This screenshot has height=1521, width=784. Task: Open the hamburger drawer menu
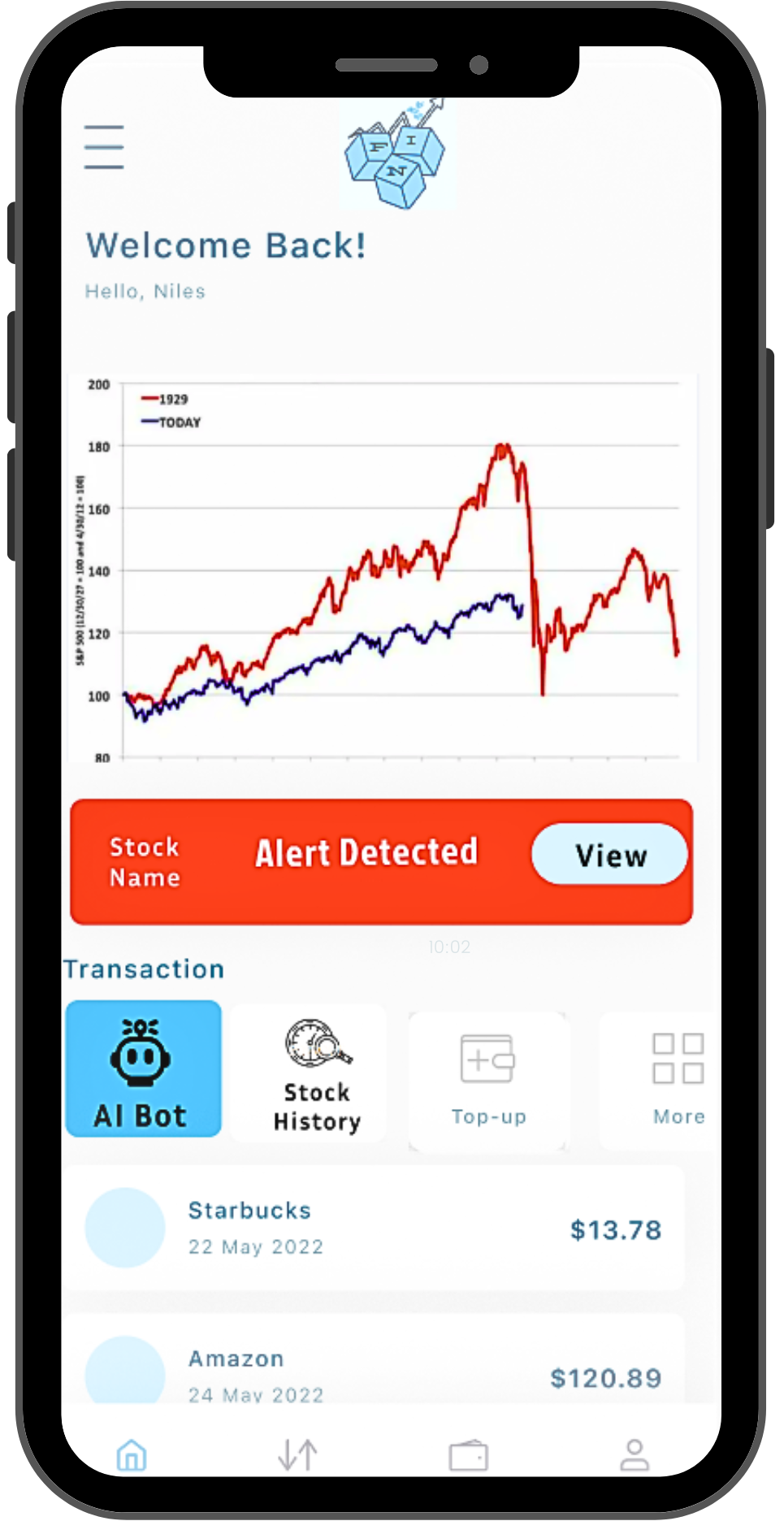(x=104, y=147)
